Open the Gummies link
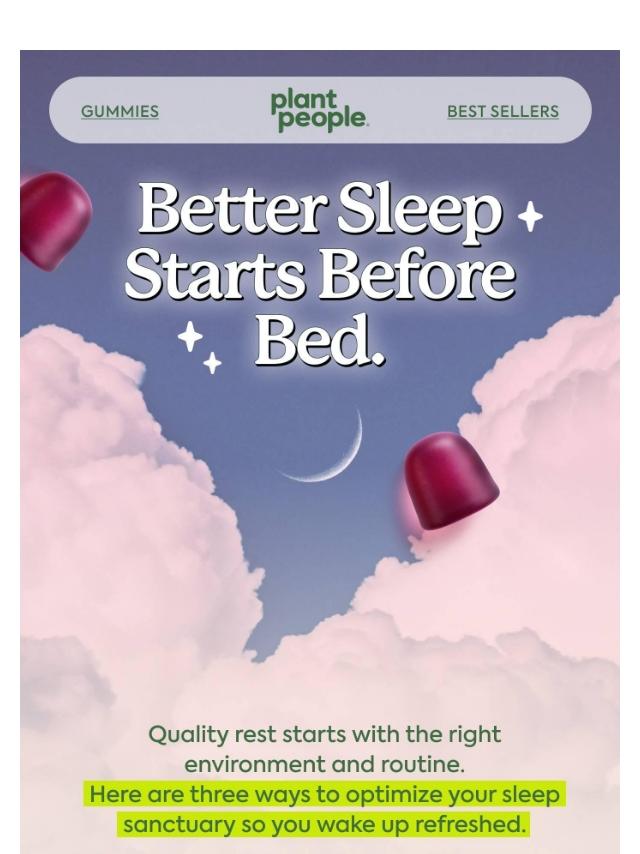 119,111
